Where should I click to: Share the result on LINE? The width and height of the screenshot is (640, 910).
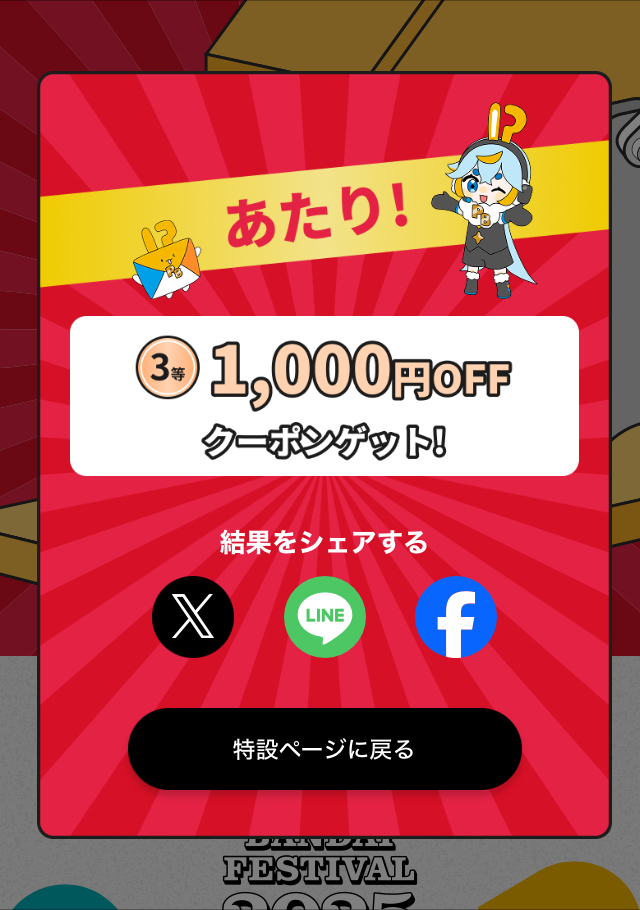tap(325, 617)
